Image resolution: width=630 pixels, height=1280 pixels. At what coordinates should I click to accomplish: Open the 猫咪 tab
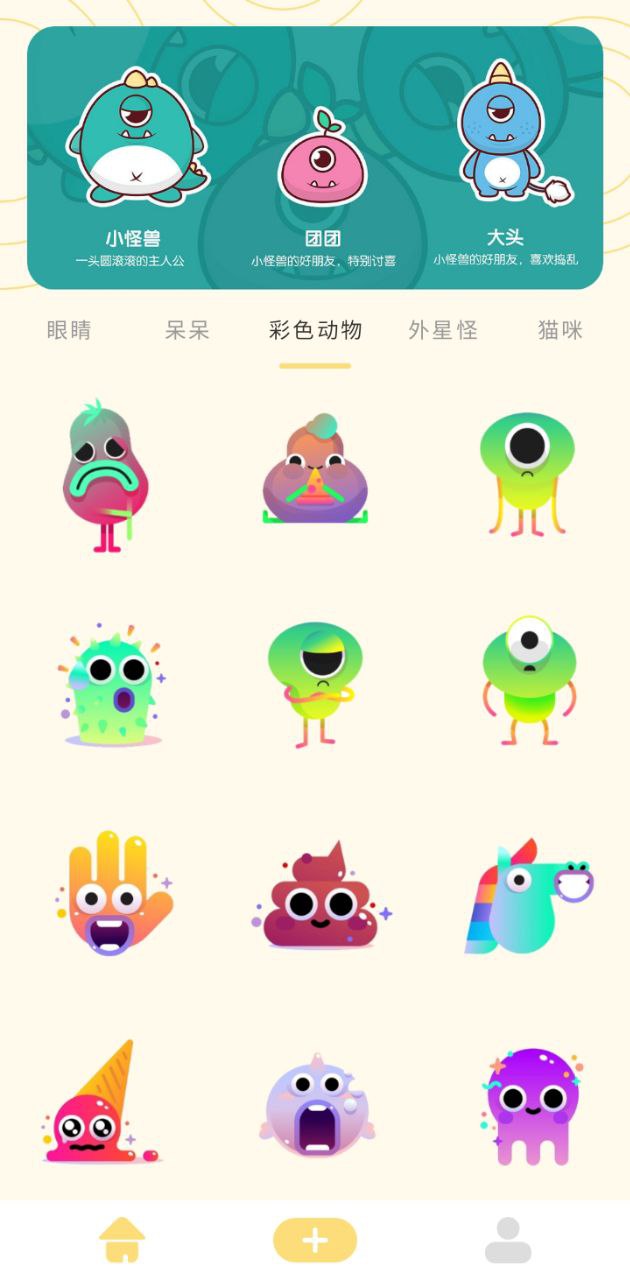(x=560, y=330)
